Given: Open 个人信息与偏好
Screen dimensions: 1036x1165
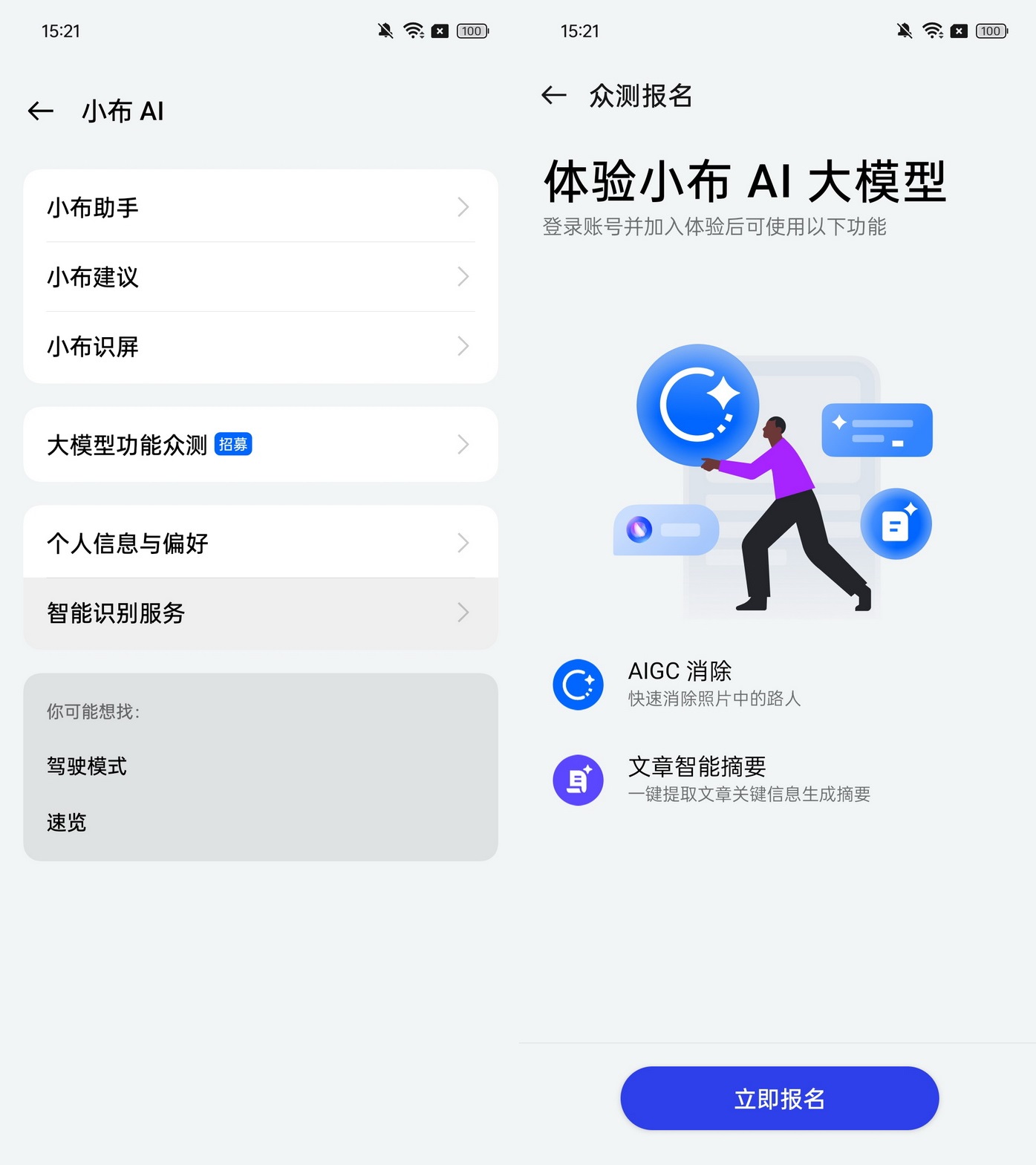Looking at the screenshot, I should pyautogui.click(x=260, y=543).
